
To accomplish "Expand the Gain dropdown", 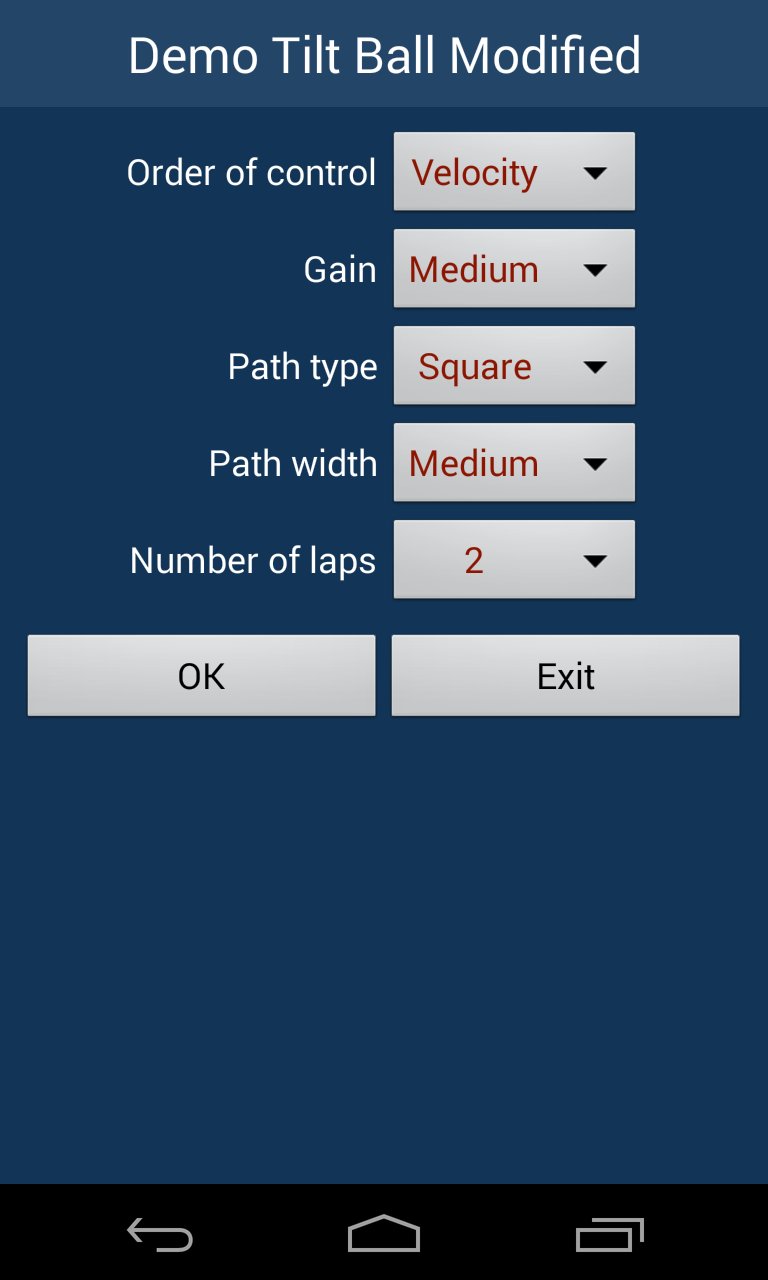I will (x=514, y=269).
